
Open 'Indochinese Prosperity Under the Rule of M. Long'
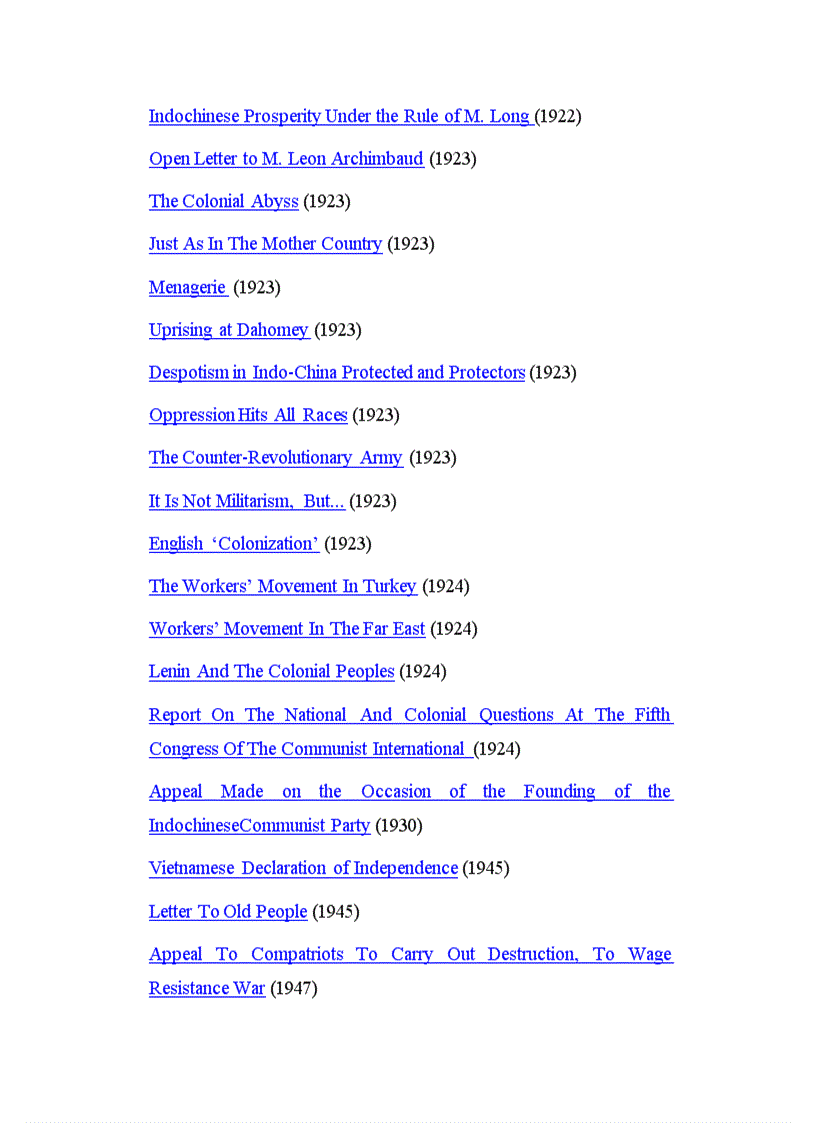pos(340,116)
